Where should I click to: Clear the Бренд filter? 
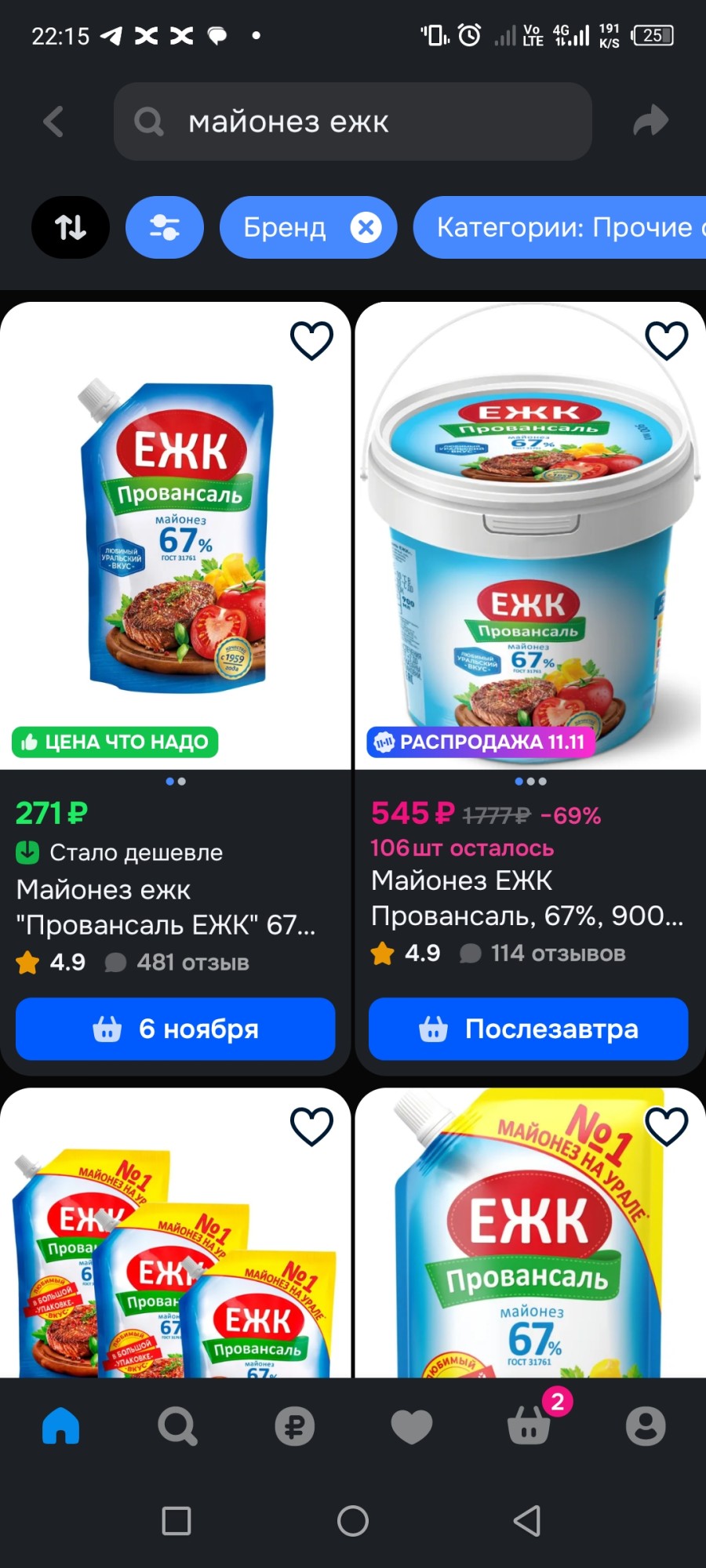366,227
